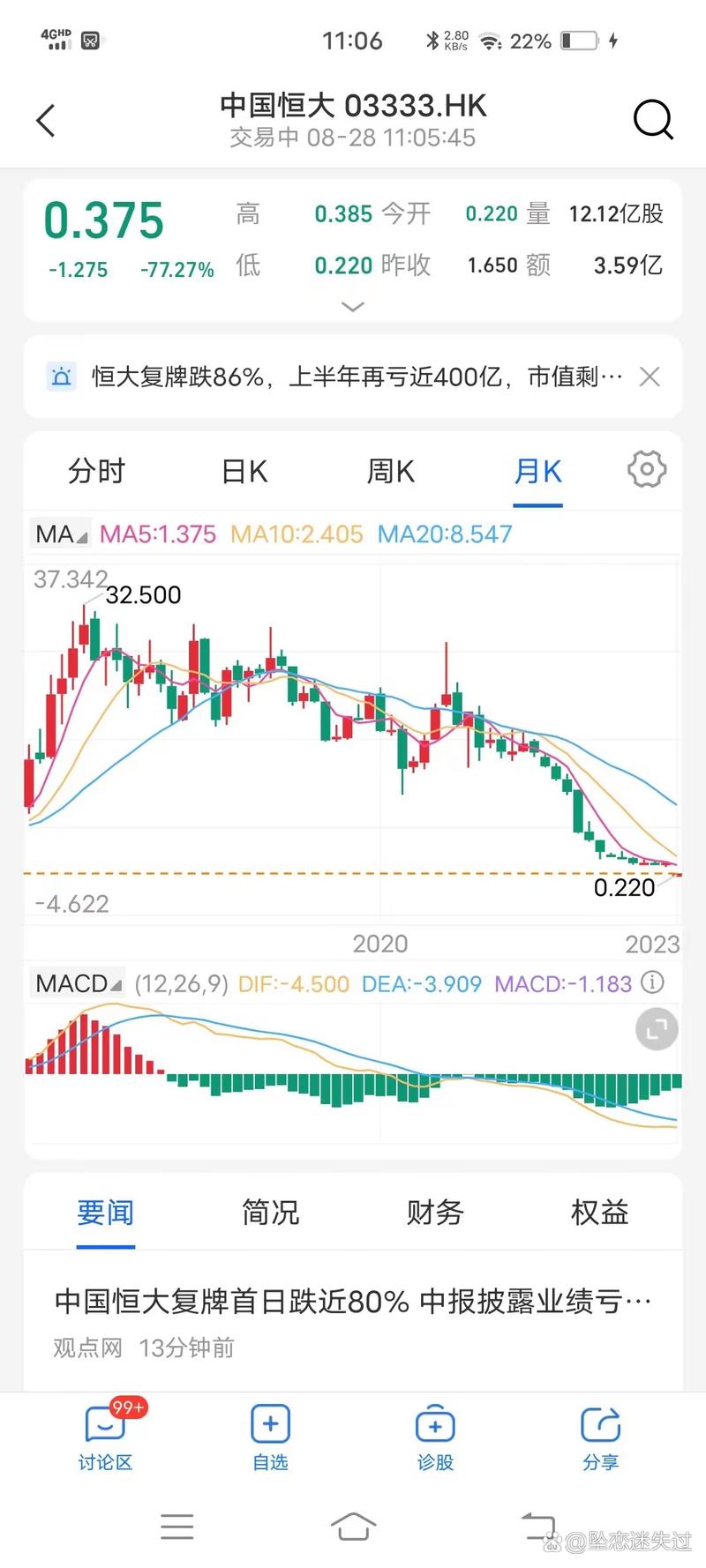Expand full price details with the chevron
The height and width of the screenshot is (1568, 706).
click(x=353, y=306)
